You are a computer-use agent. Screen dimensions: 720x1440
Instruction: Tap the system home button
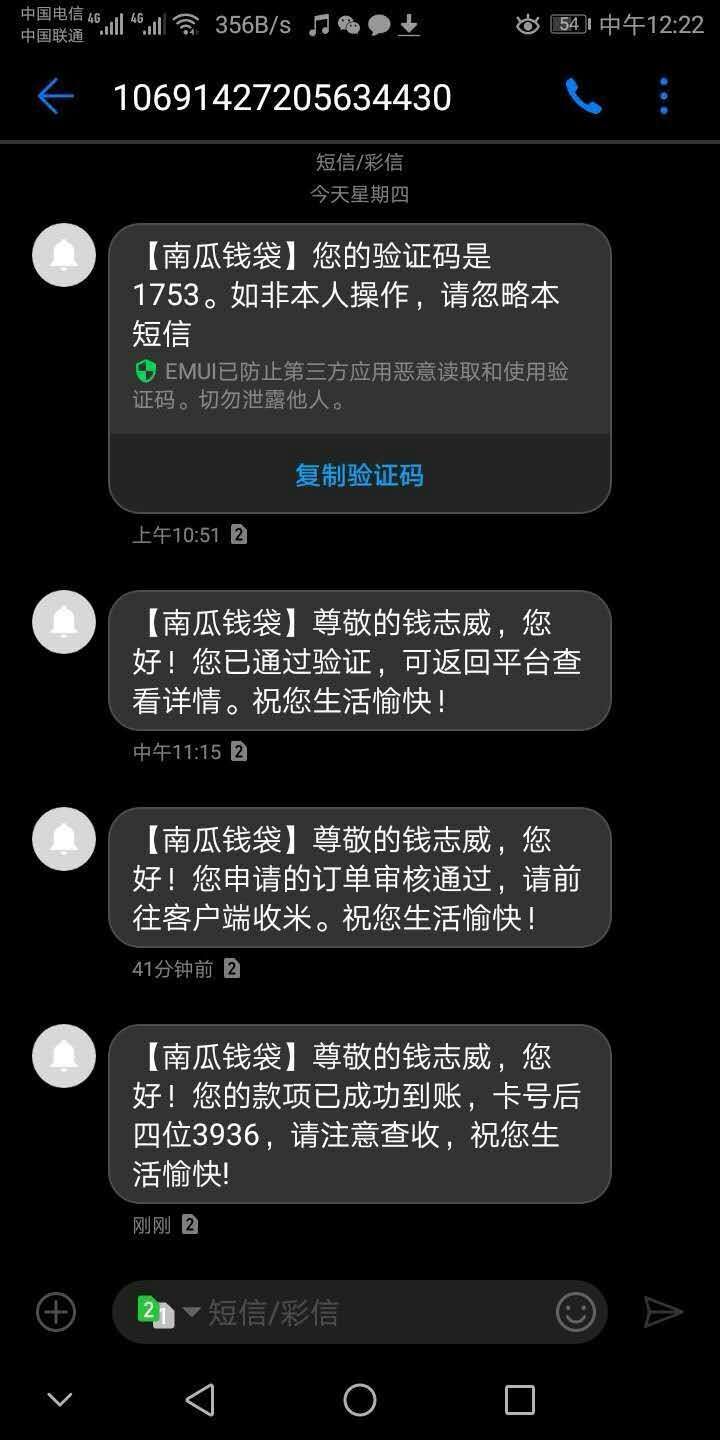click(x=360, y=1400)
